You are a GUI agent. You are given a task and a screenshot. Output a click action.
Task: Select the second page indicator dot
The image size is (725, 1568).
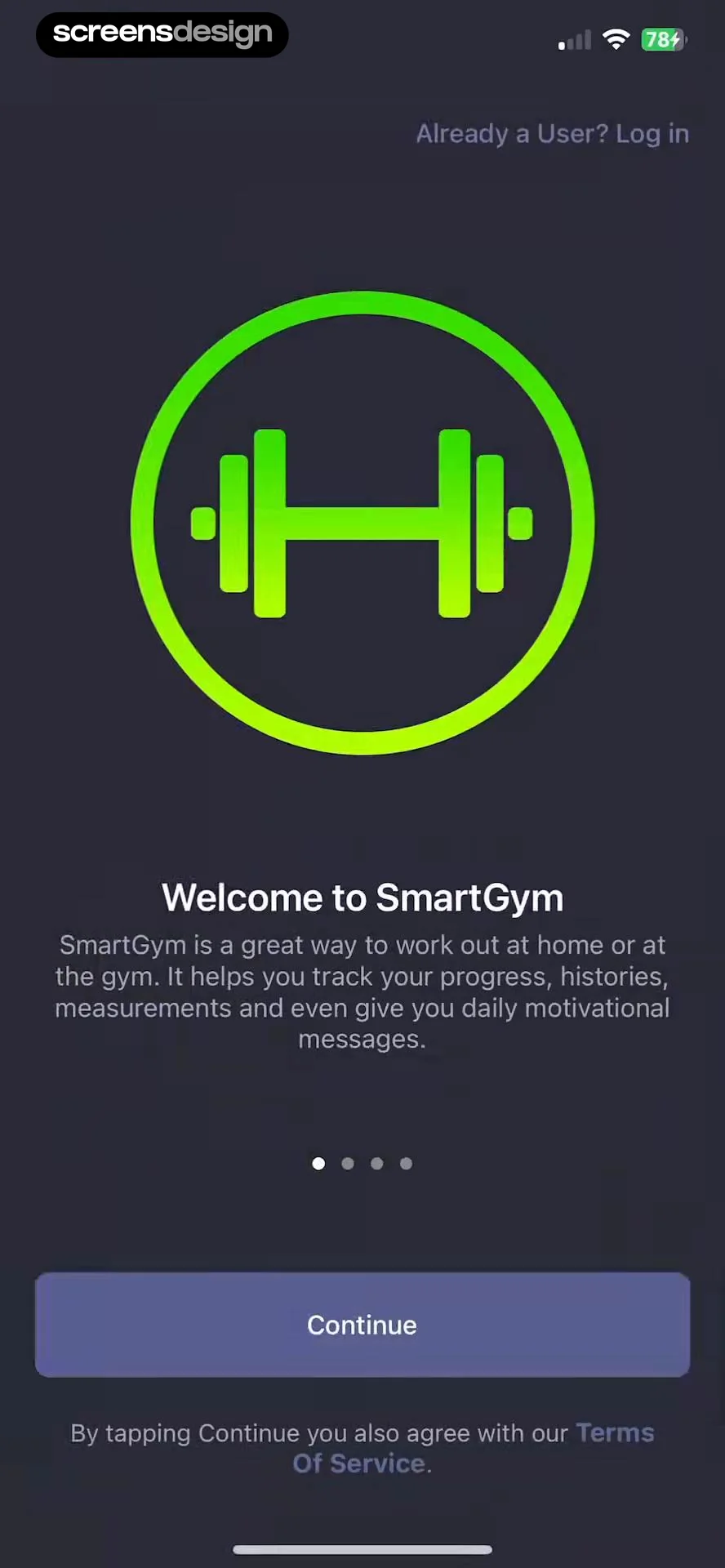point(348,1163)
